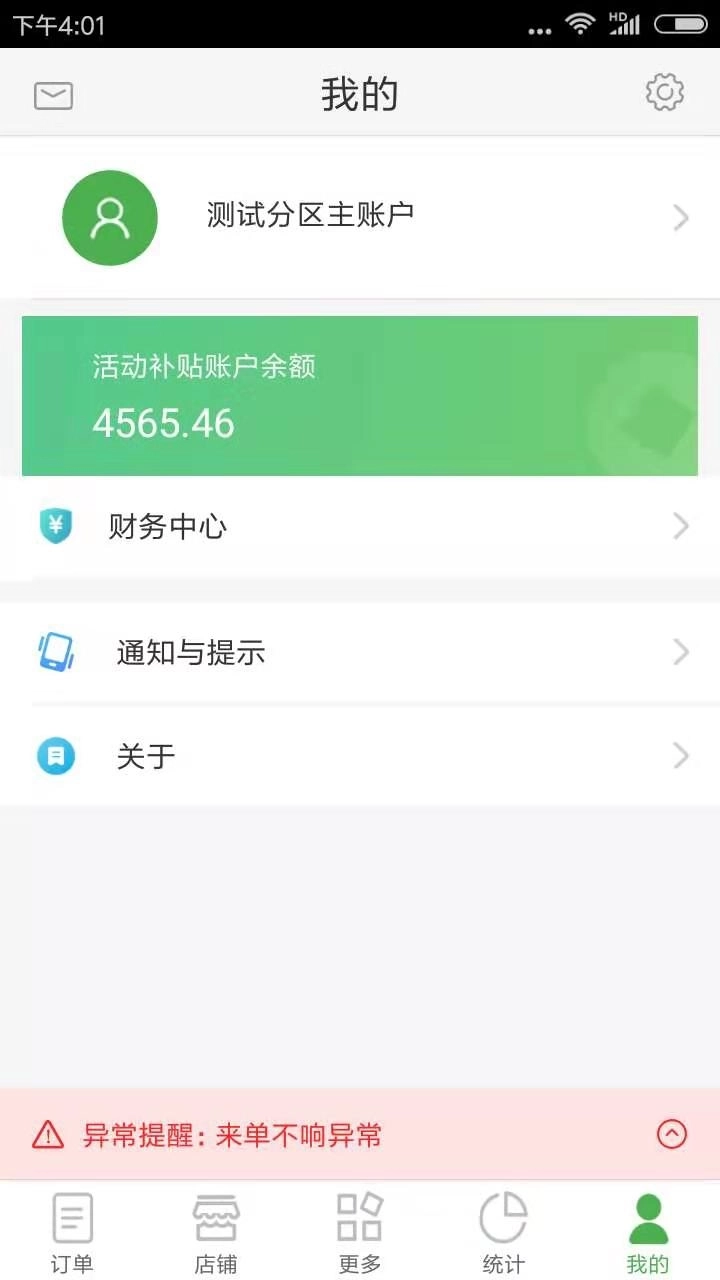Tap the 测试分区主账户 account name

[x=312, y=214]
